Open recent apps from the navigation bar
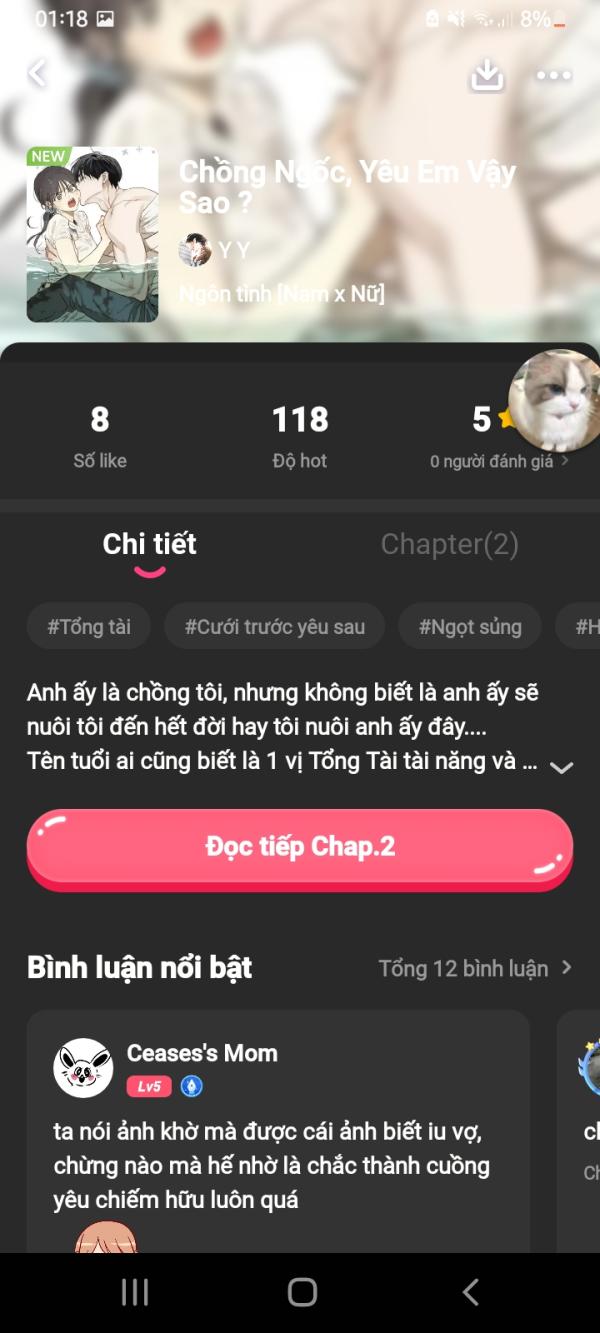This screenshot has width=600, height=1333. pyautogui.click(x=134, y=1292)
